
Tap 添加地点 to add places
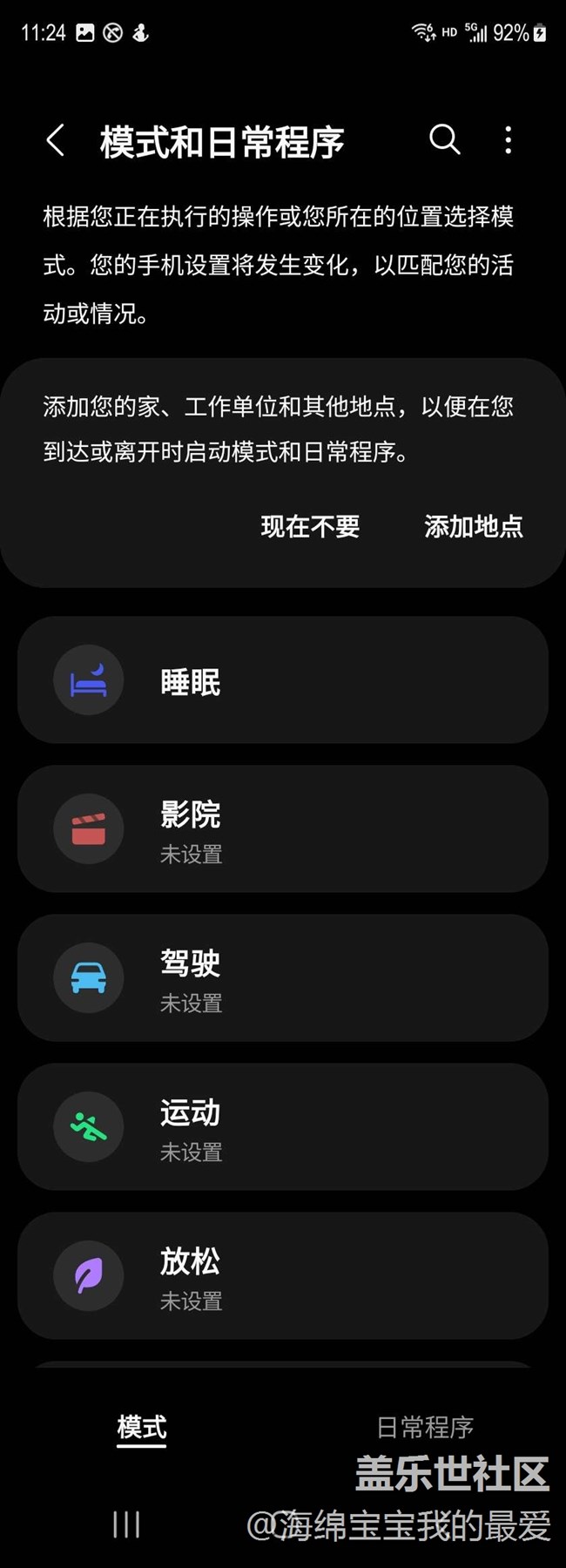pos(473,526)
